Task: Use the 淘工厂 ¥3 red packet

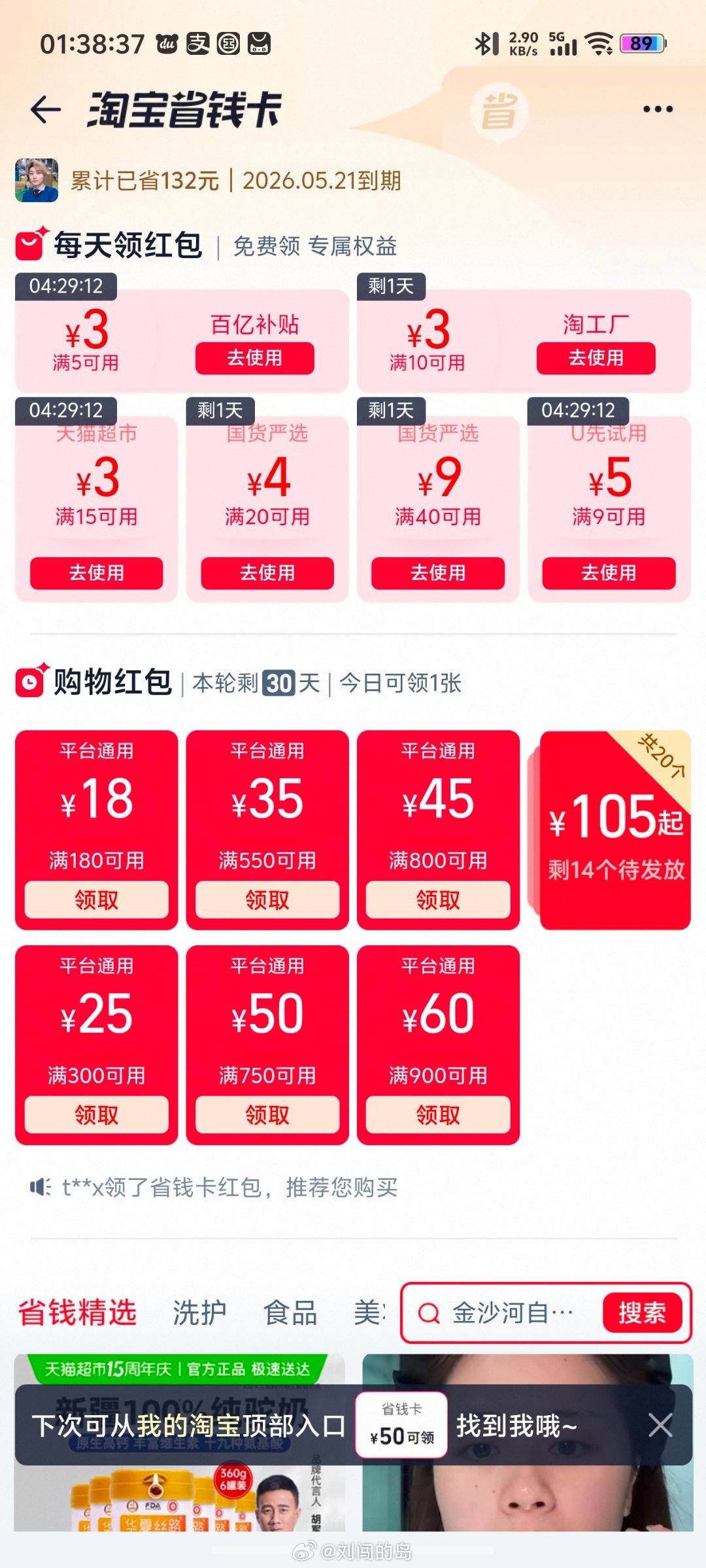Action: pyautogui.click(x=596, y=358)
